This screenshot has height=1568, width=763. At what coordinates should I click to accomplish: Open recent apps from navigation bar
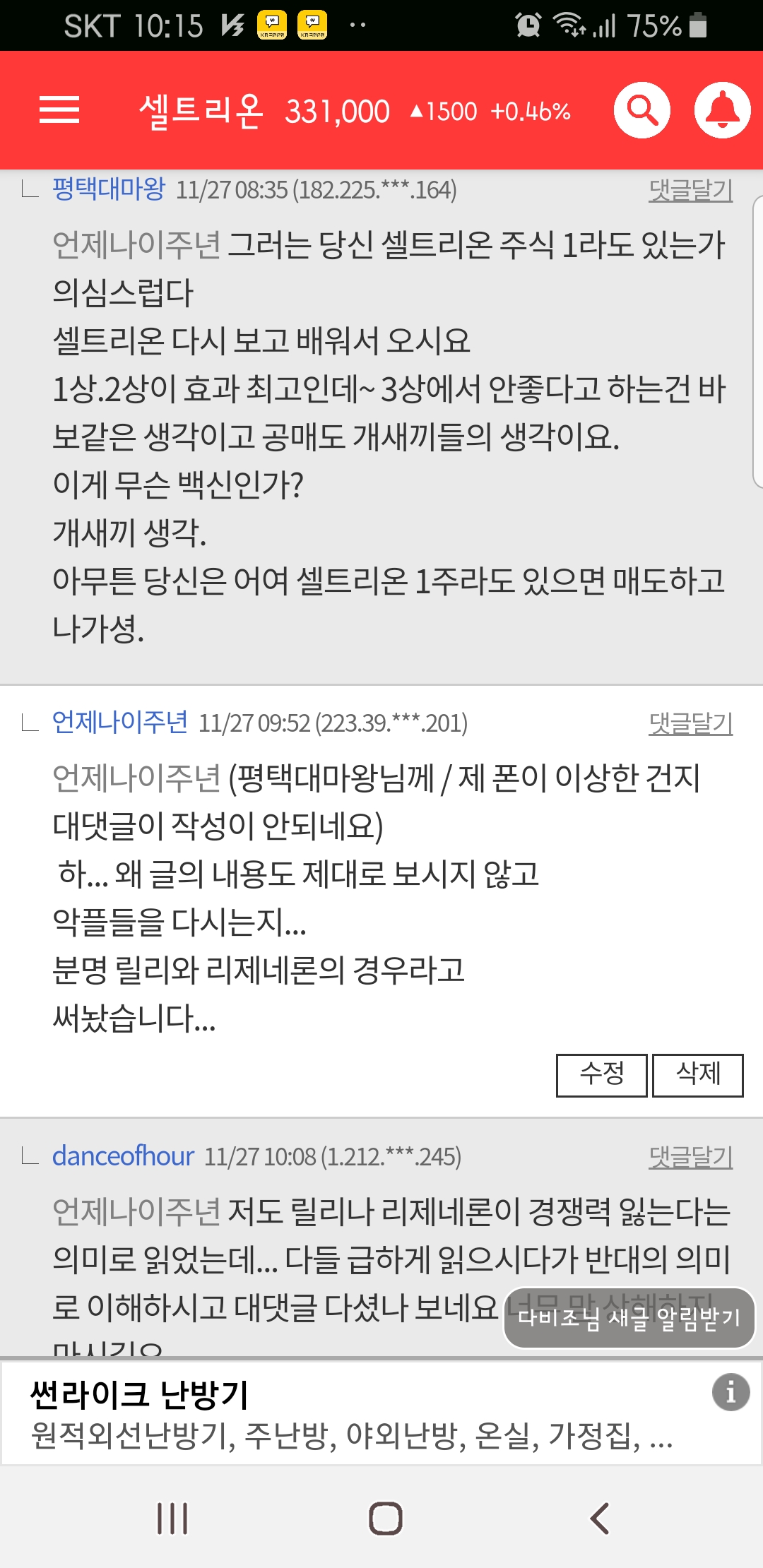(172, 1519)
